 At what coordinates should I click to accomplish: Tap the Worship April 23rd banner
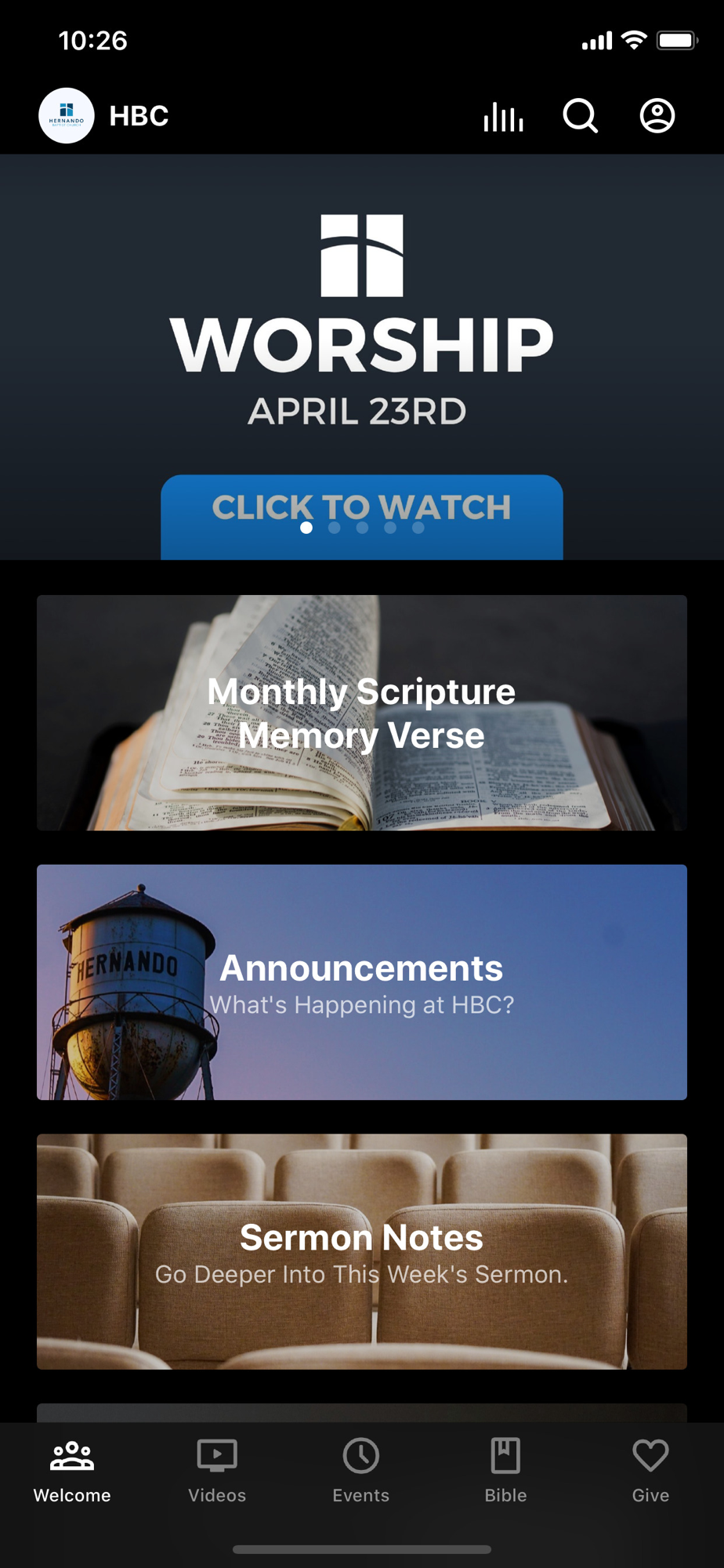point(362,345)
